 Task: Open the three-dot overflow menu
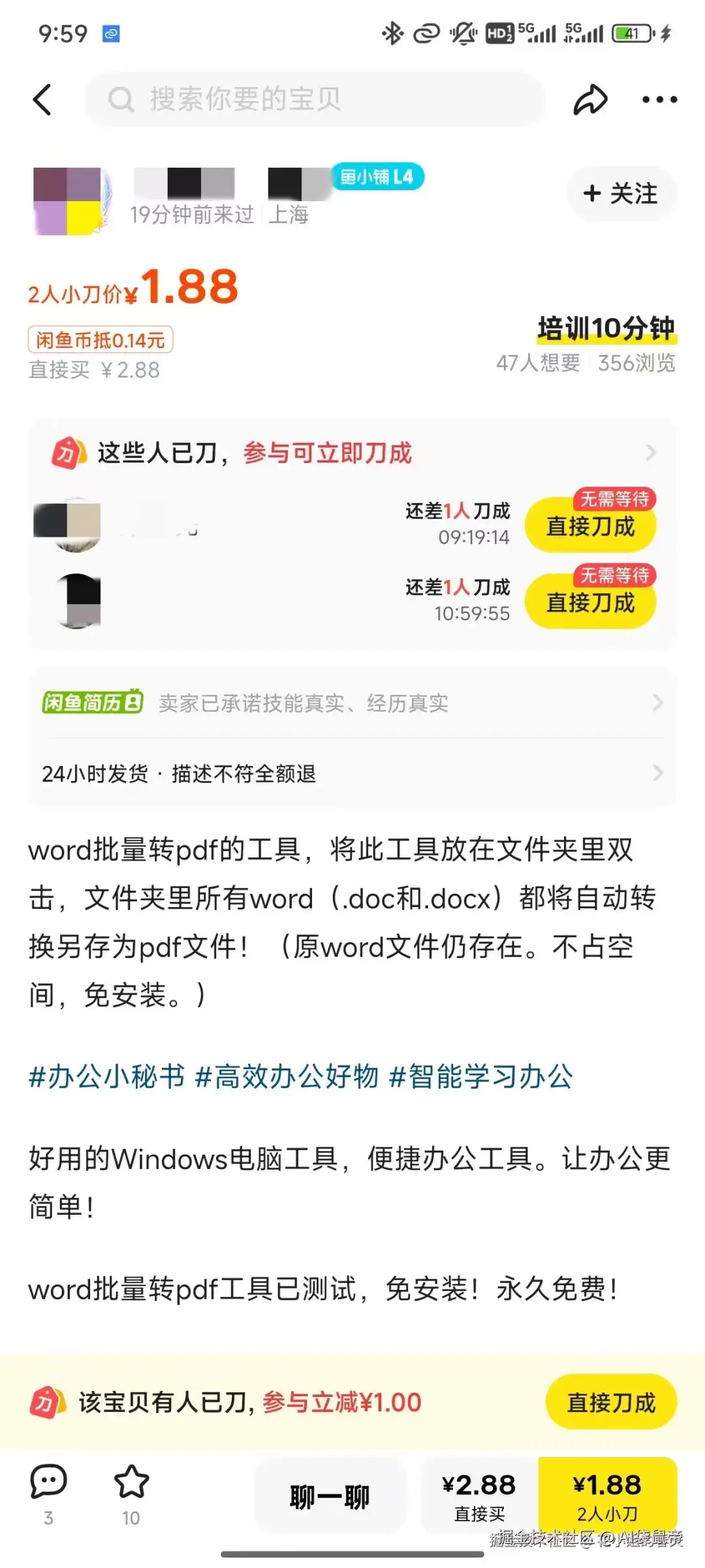point(659,100)
